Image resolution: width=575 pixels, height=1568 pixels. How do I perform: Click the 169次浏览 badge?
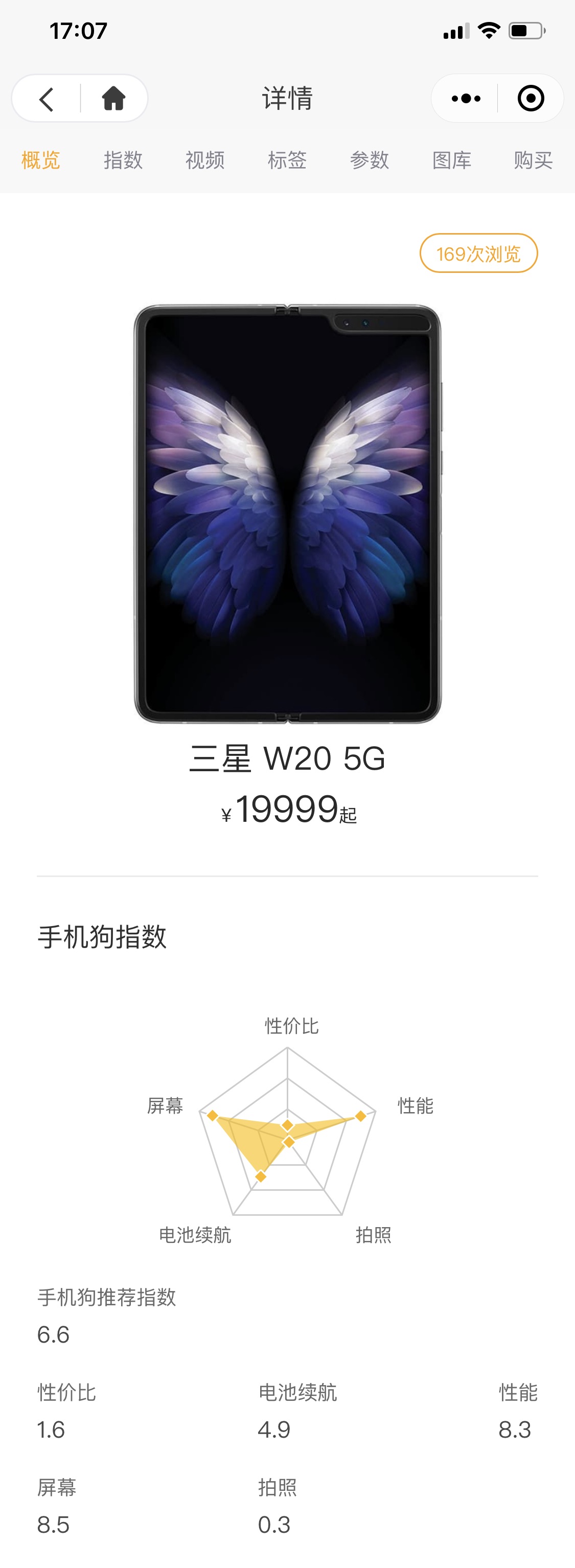pos(478,254)
